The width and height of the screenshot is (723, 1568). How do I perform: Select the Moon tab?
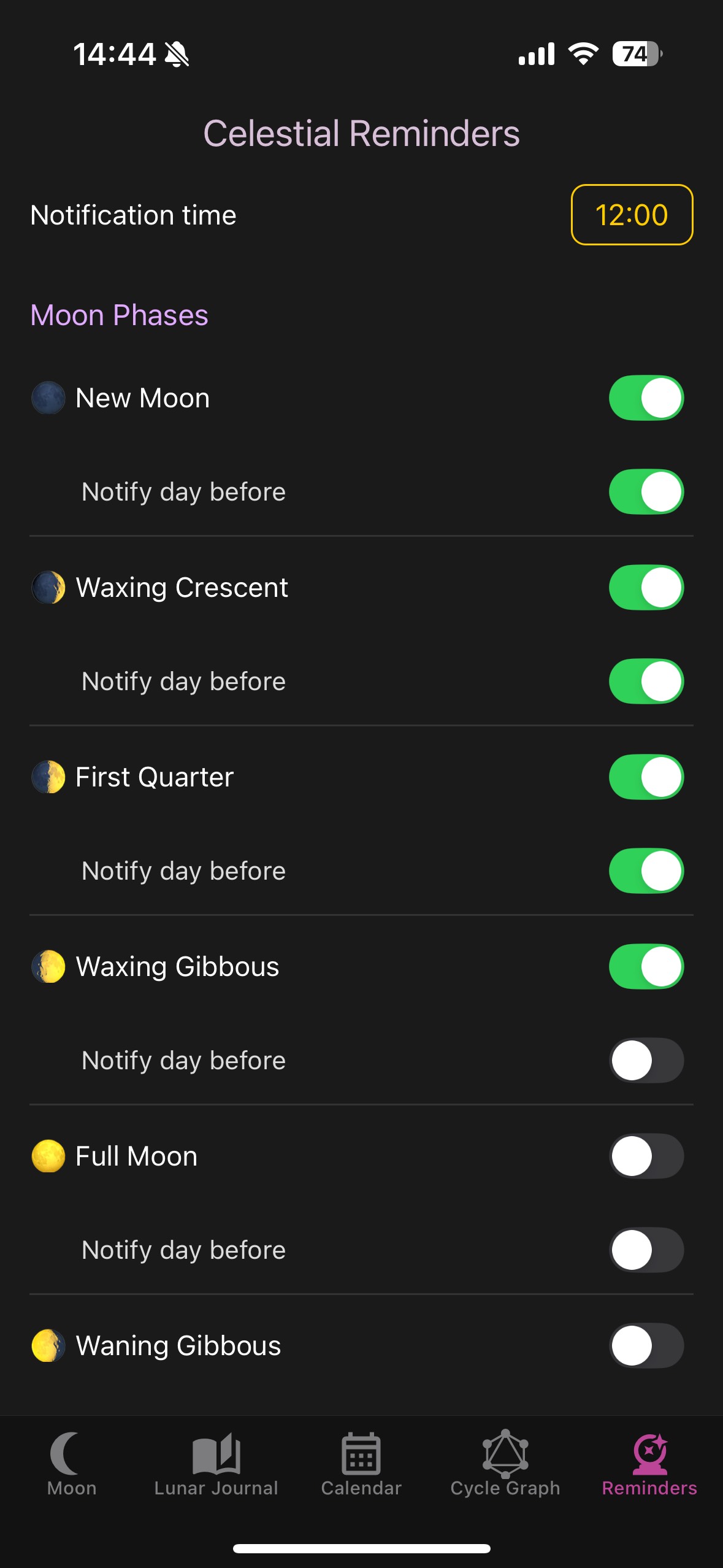pos(71,1466)
